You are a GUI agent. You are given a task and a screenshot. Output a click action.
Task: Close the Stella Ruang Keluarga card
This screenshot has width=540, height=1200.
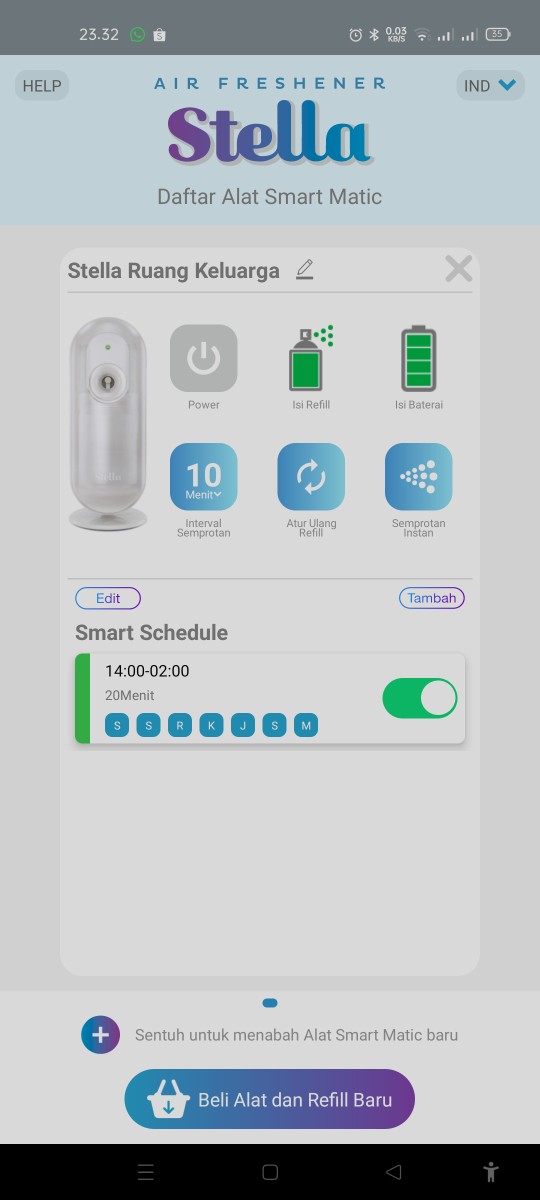[459, 268]
